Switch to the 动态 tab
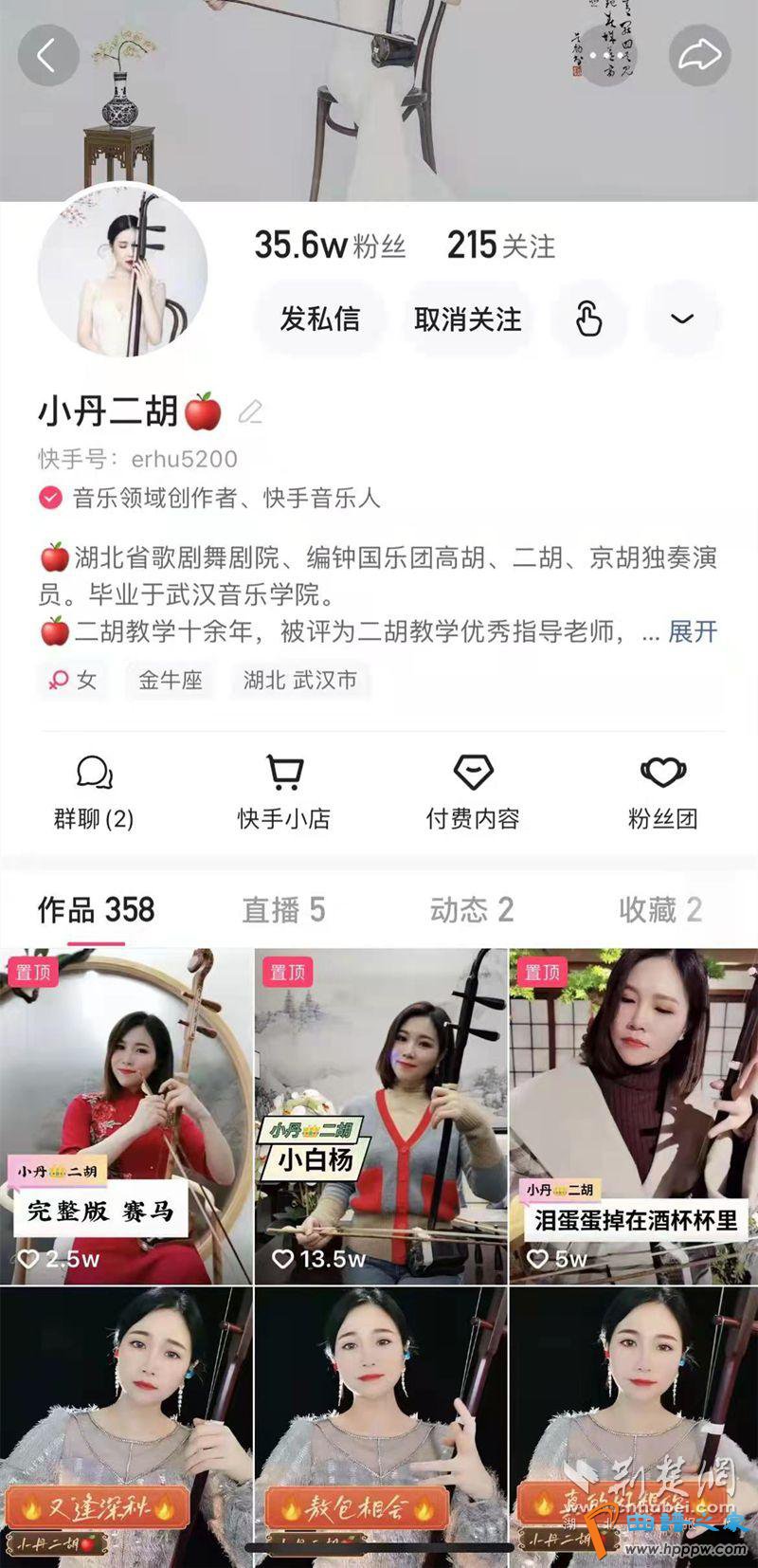The height and width of the screenshot is (1568, 758). [x=472, y=910]
